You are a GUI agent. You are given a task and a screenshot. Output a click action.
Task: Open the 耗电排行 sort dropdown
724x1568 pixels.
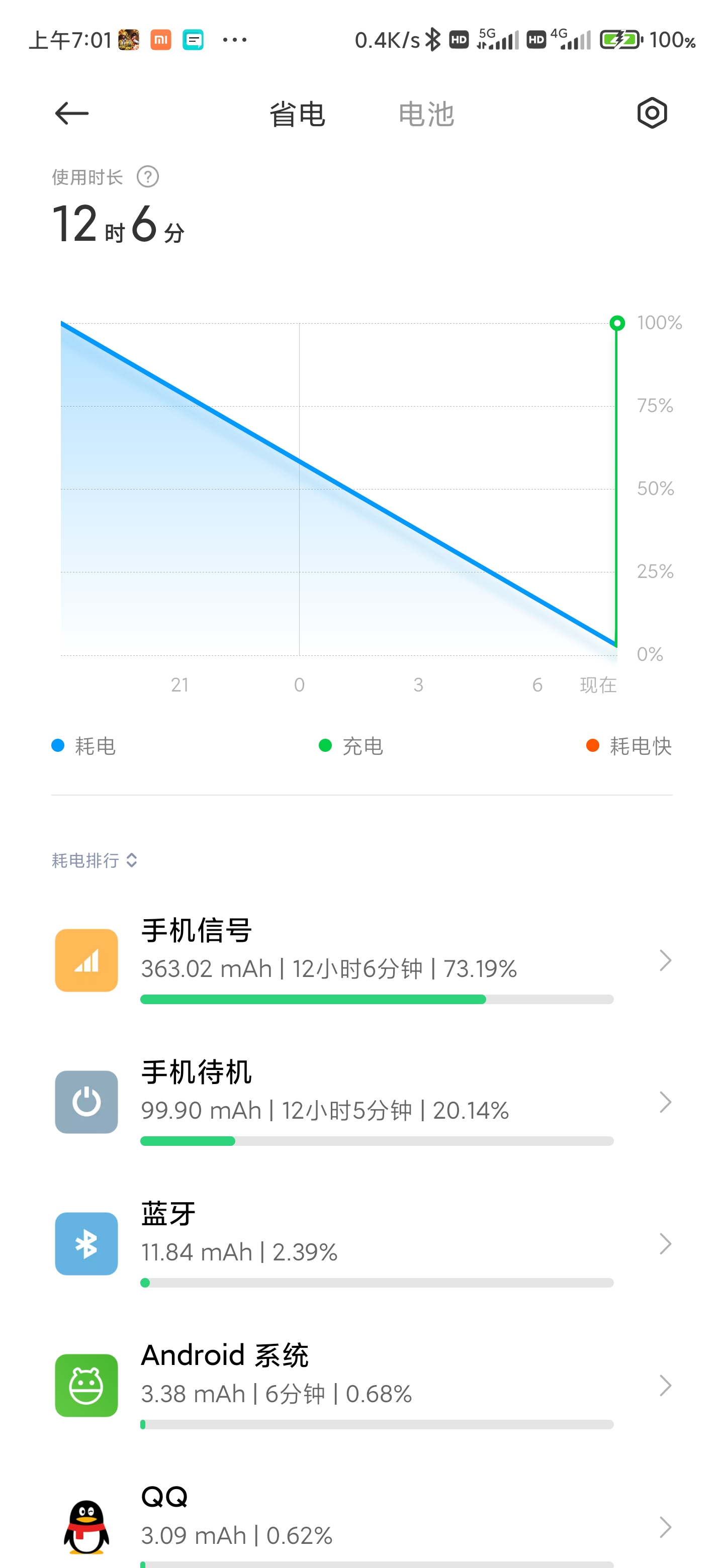pos(95,860)
